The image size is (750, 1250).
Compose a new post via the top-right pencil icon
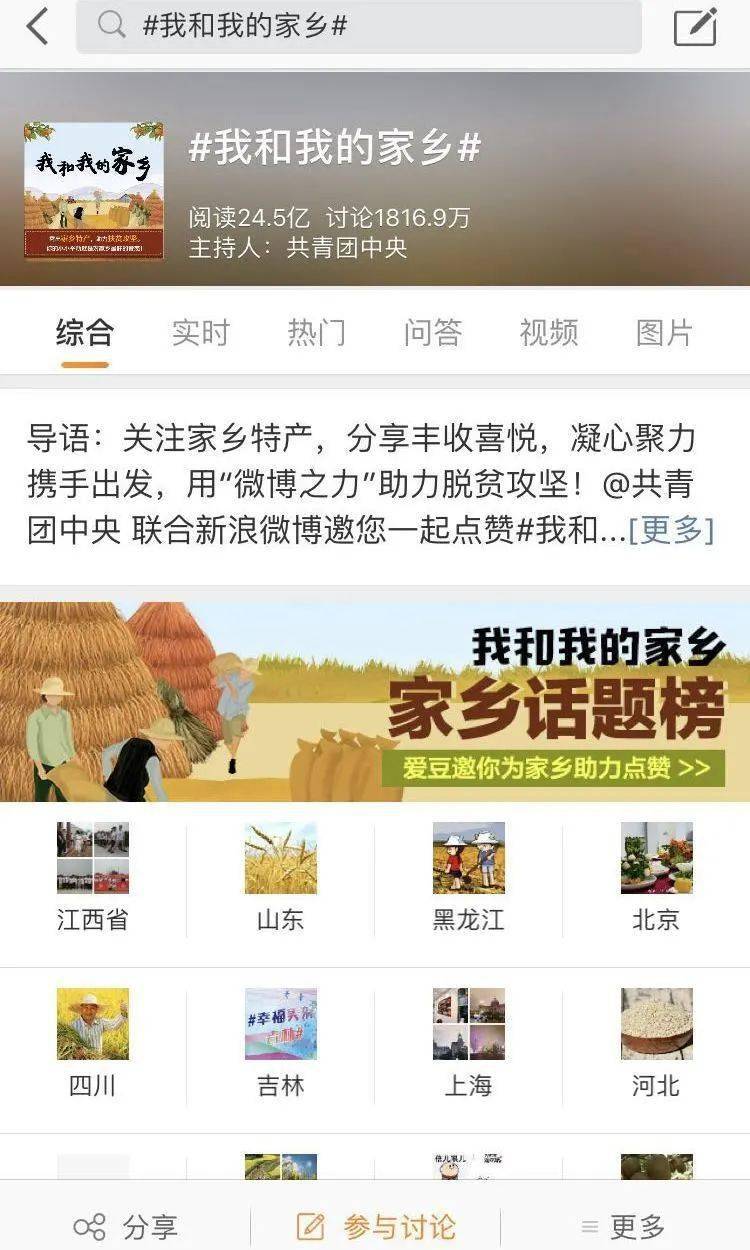(x=695, y=27)
